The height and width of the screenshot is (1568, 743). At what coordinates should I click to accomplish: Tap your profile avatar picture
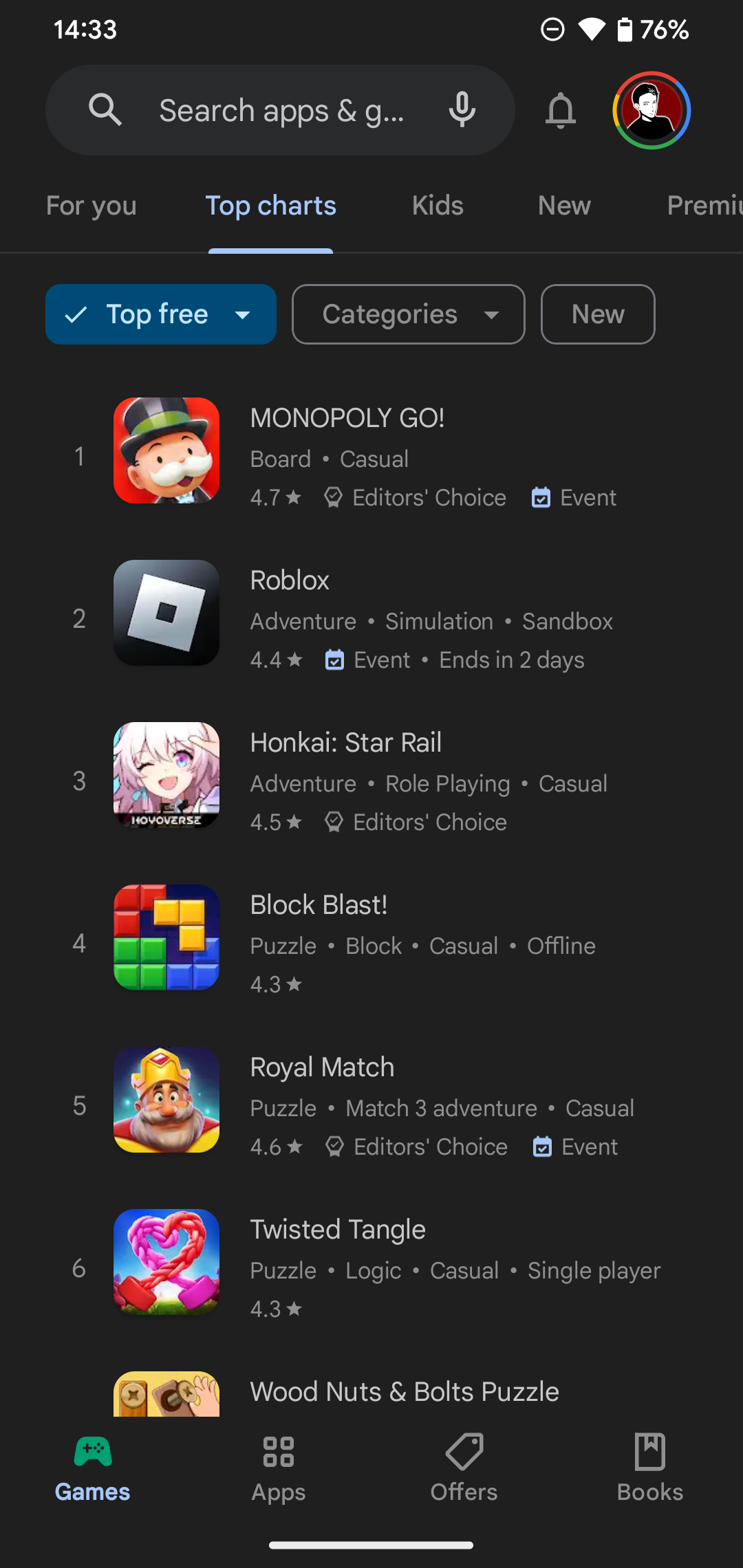click(652, 110)
